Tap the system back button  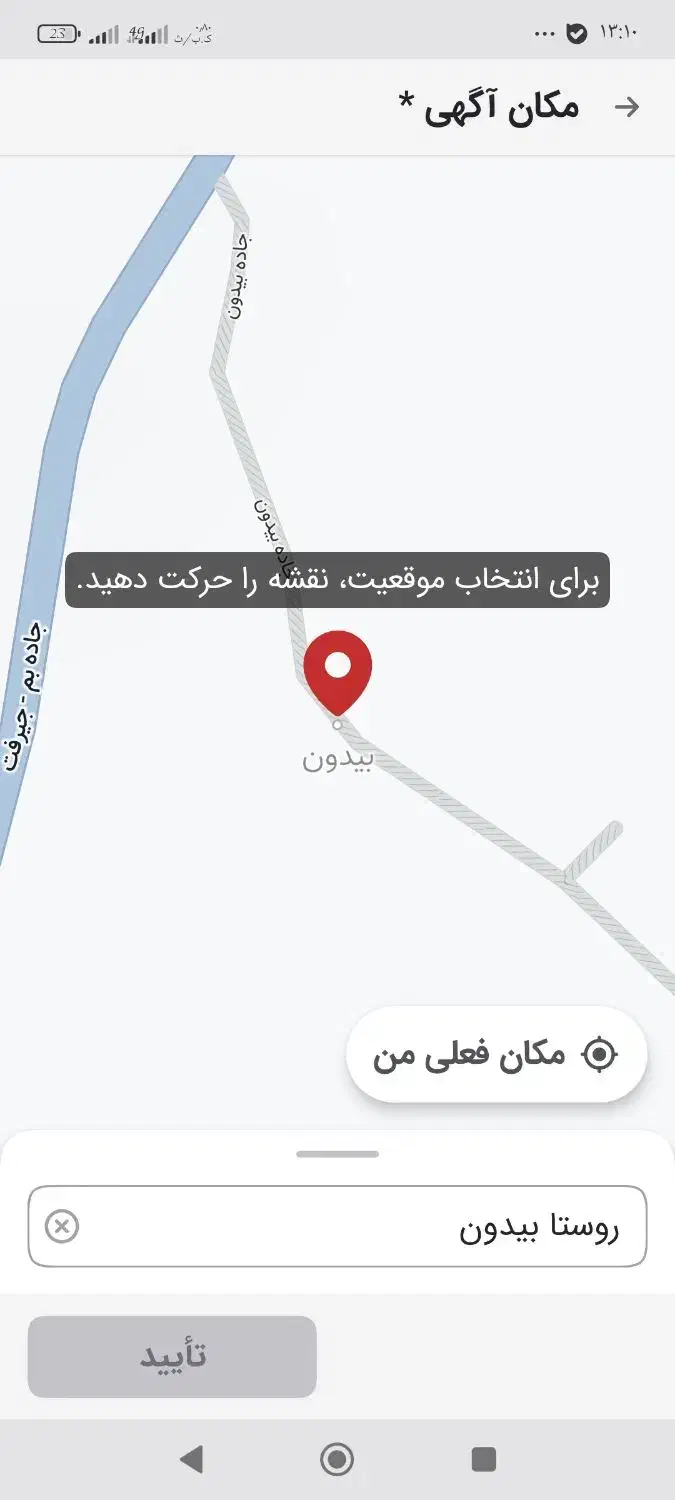click(x=191, y=1460)
